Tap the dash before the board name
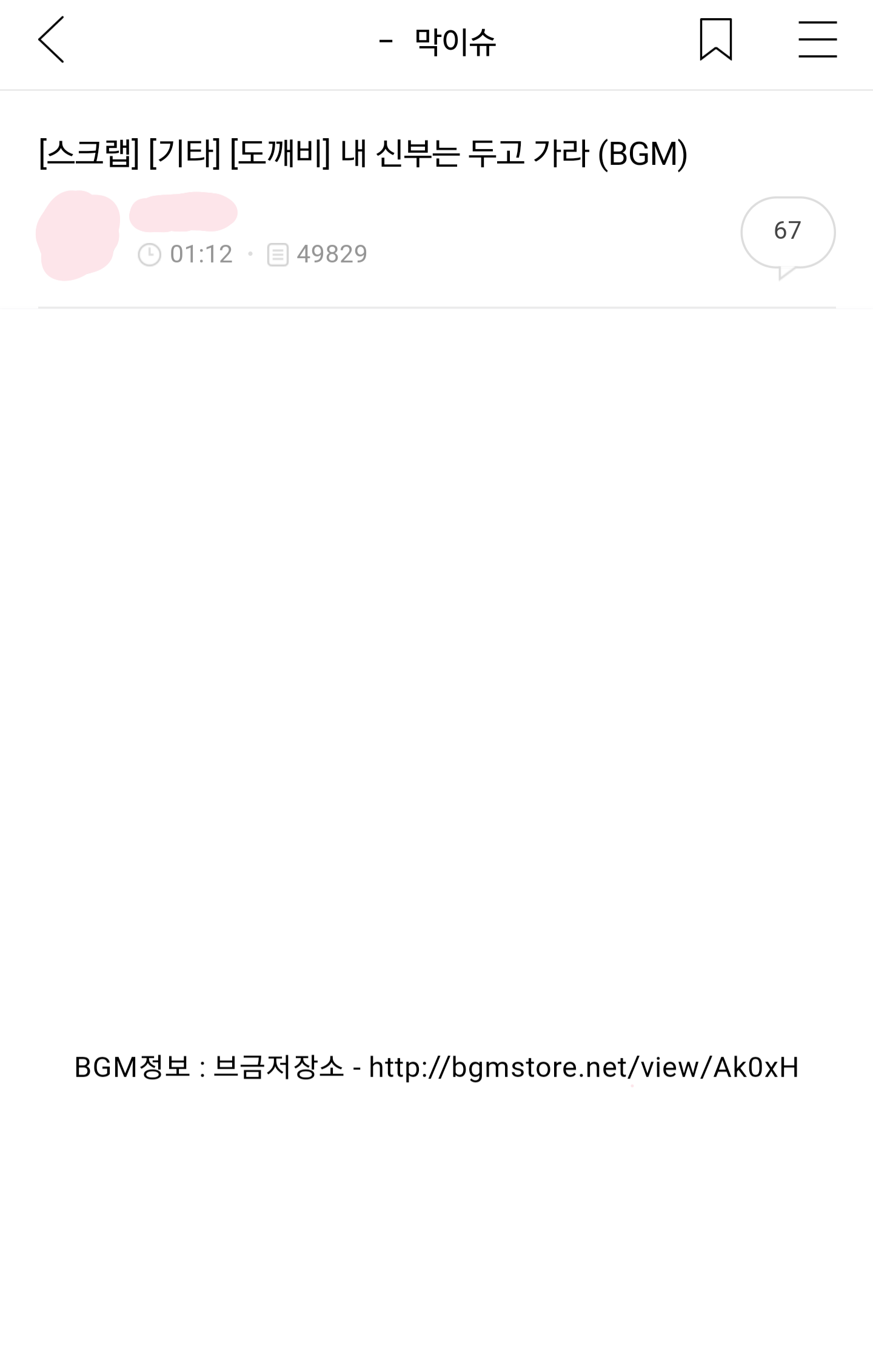The height and width of the screenshot is (1372, 873). (x=386, y=39)
